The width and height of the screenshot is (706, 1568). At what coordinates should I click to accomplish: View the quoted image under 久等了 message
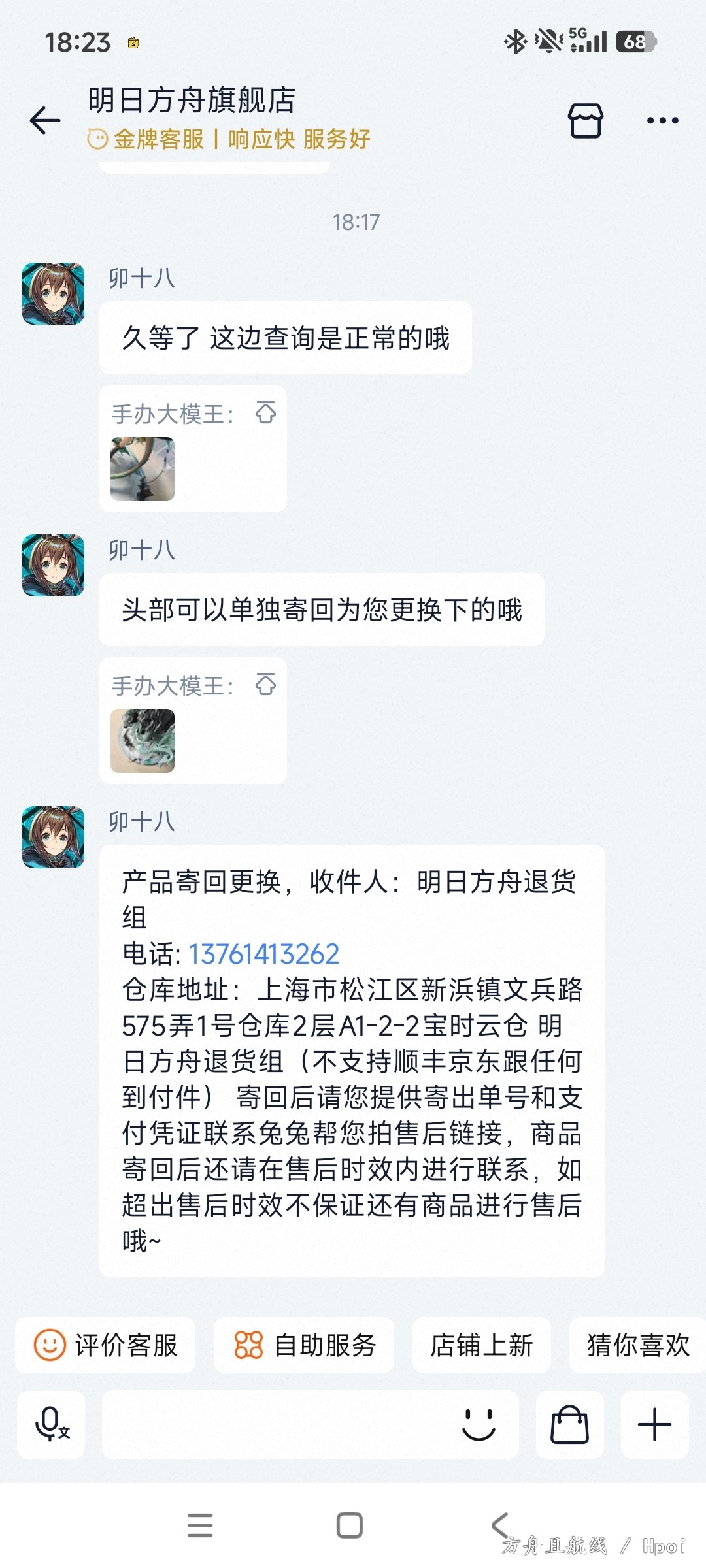click(143, 469)
